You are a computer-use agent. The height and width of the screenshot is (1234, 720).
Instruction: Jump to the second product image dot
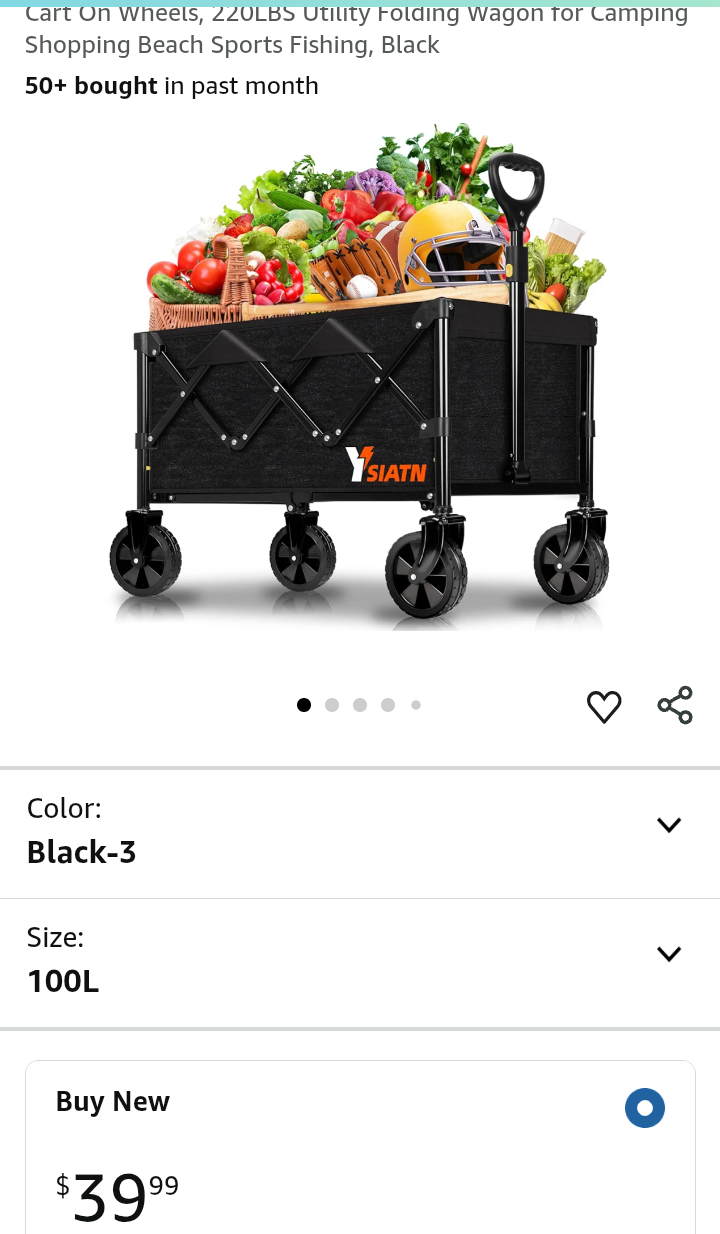pos(332,705)
